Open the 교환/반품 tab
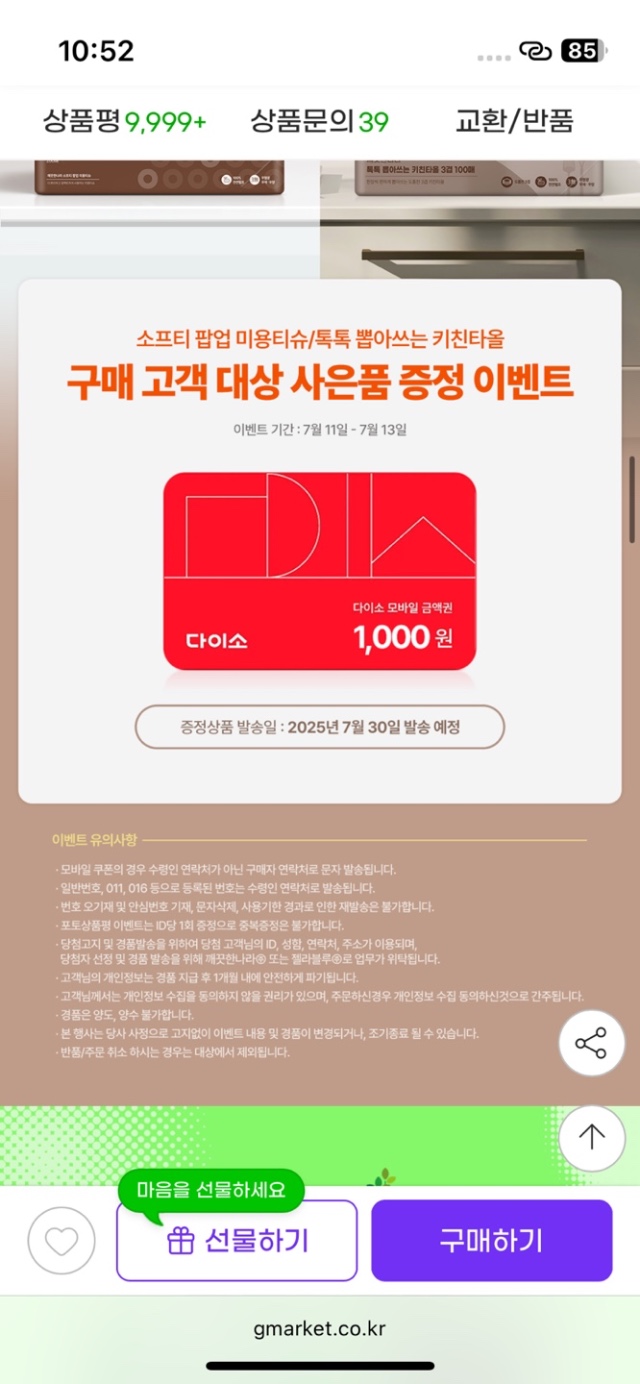Viewport: 640px width, 1384px height. [514, 122]
